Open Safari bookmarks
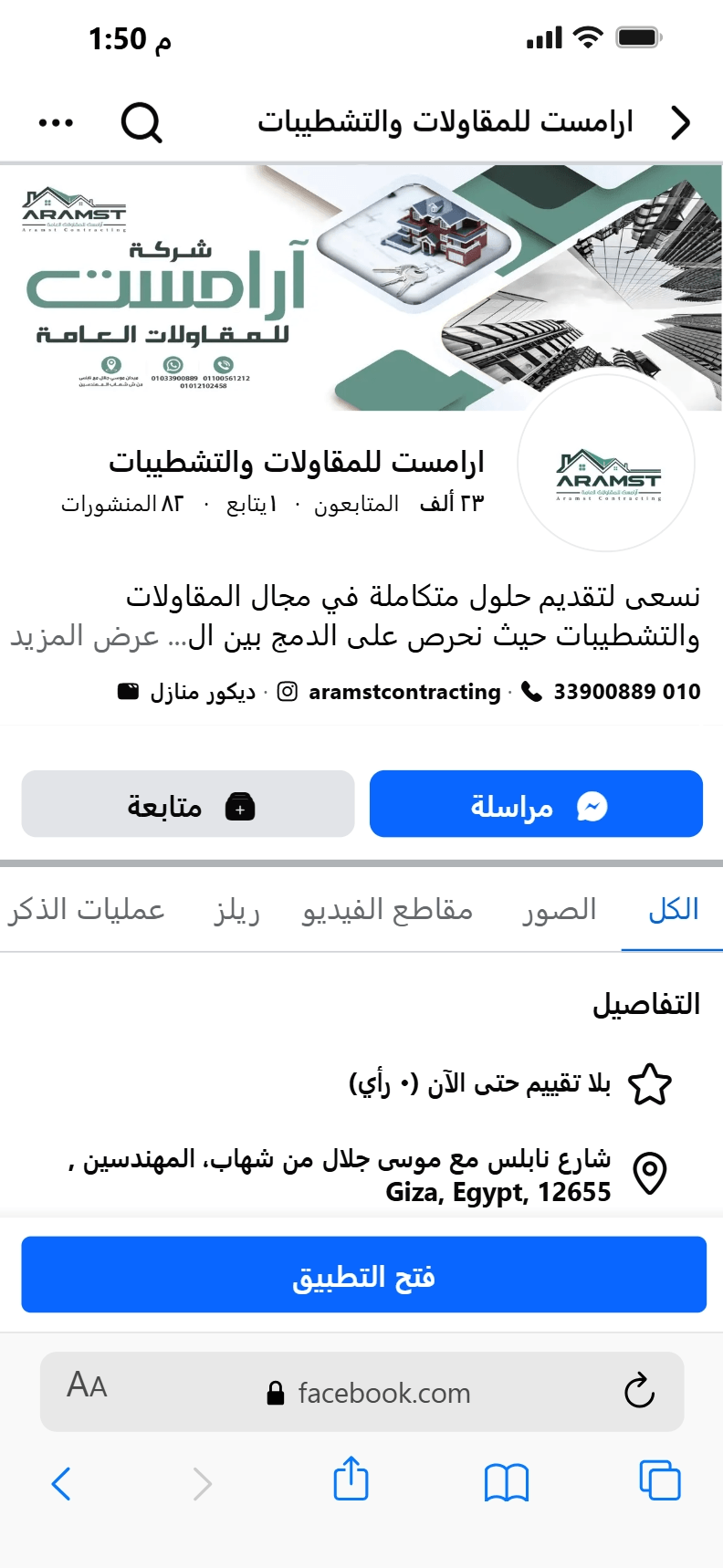Viewport: 723px width, 1568px height. [506, 1480]
